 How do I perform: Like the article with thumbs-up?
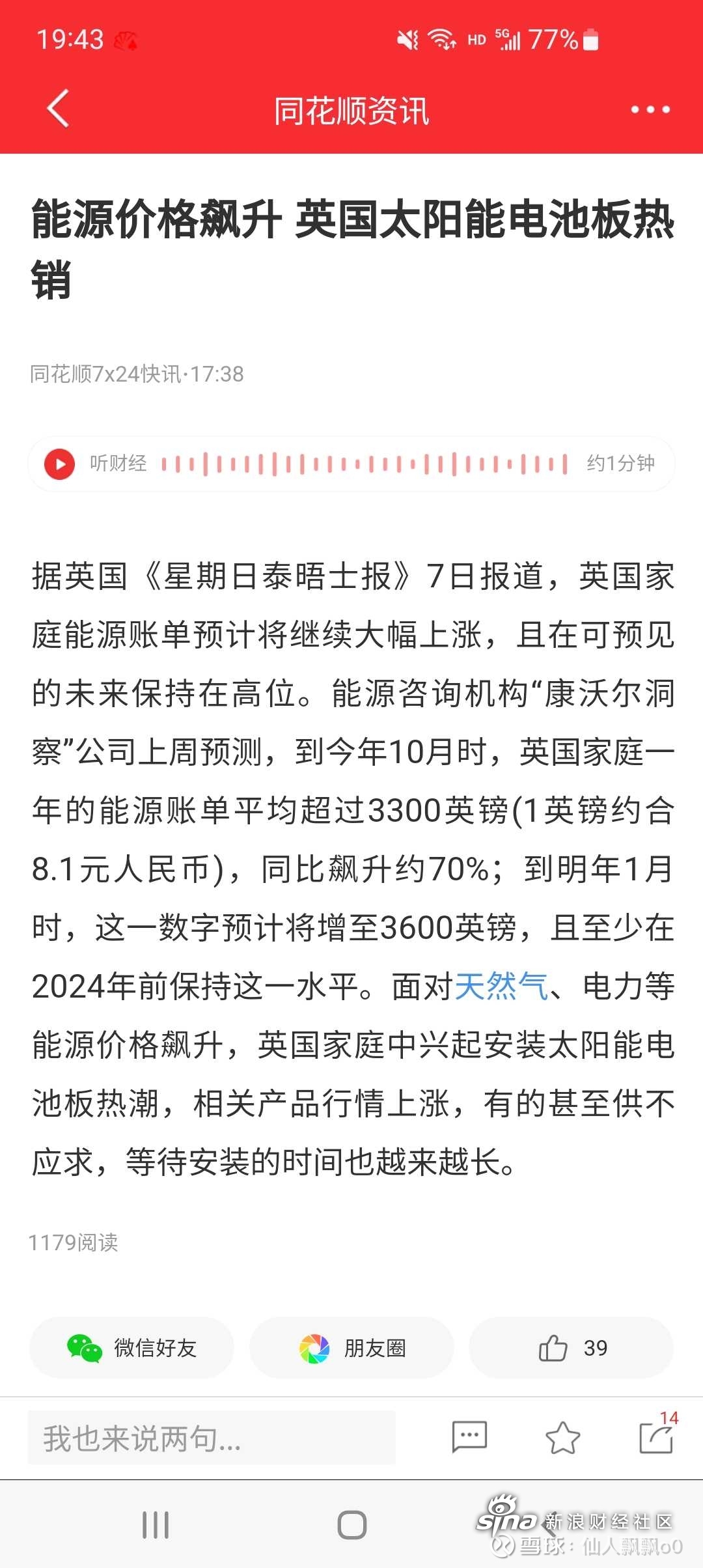pyautogui.click(x=572, y=1348)
